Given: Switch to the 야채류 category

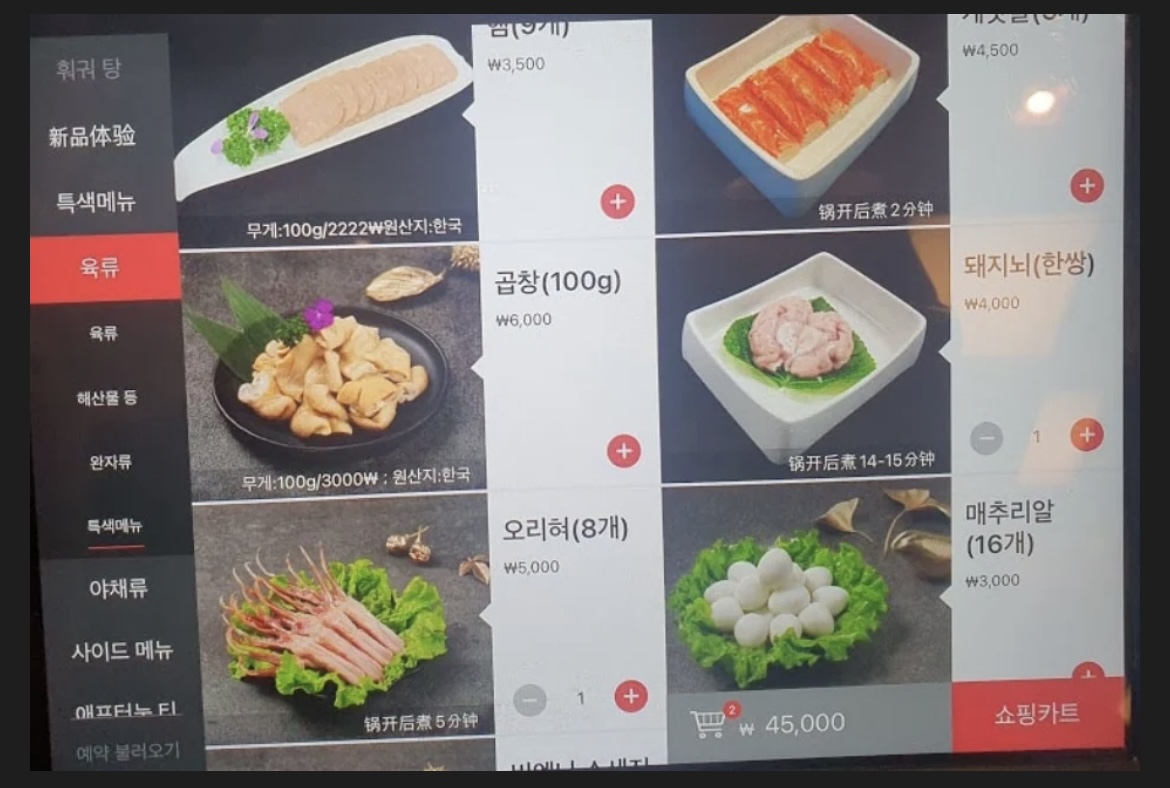Looking at the screenshot, I should point(118,588).
